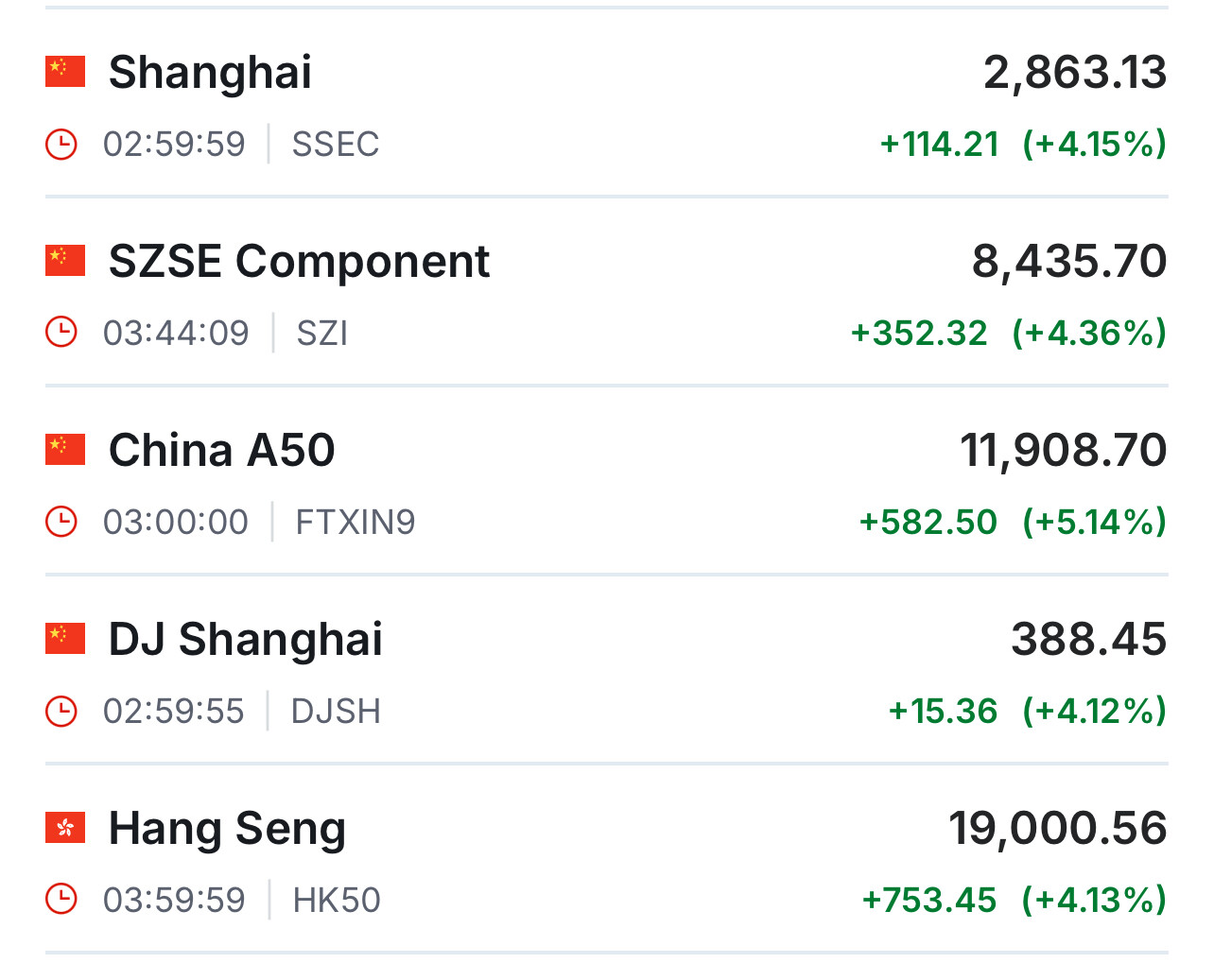Open the Shanghai index row

tap(210, 73)
